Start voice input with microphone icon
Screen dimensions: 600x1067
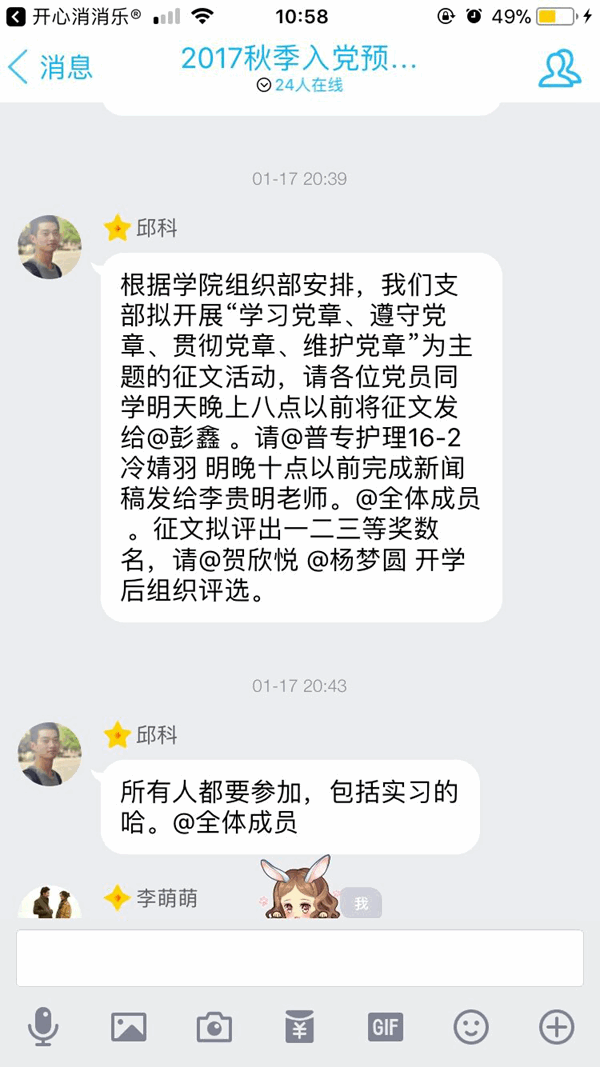pos(43,1027)
